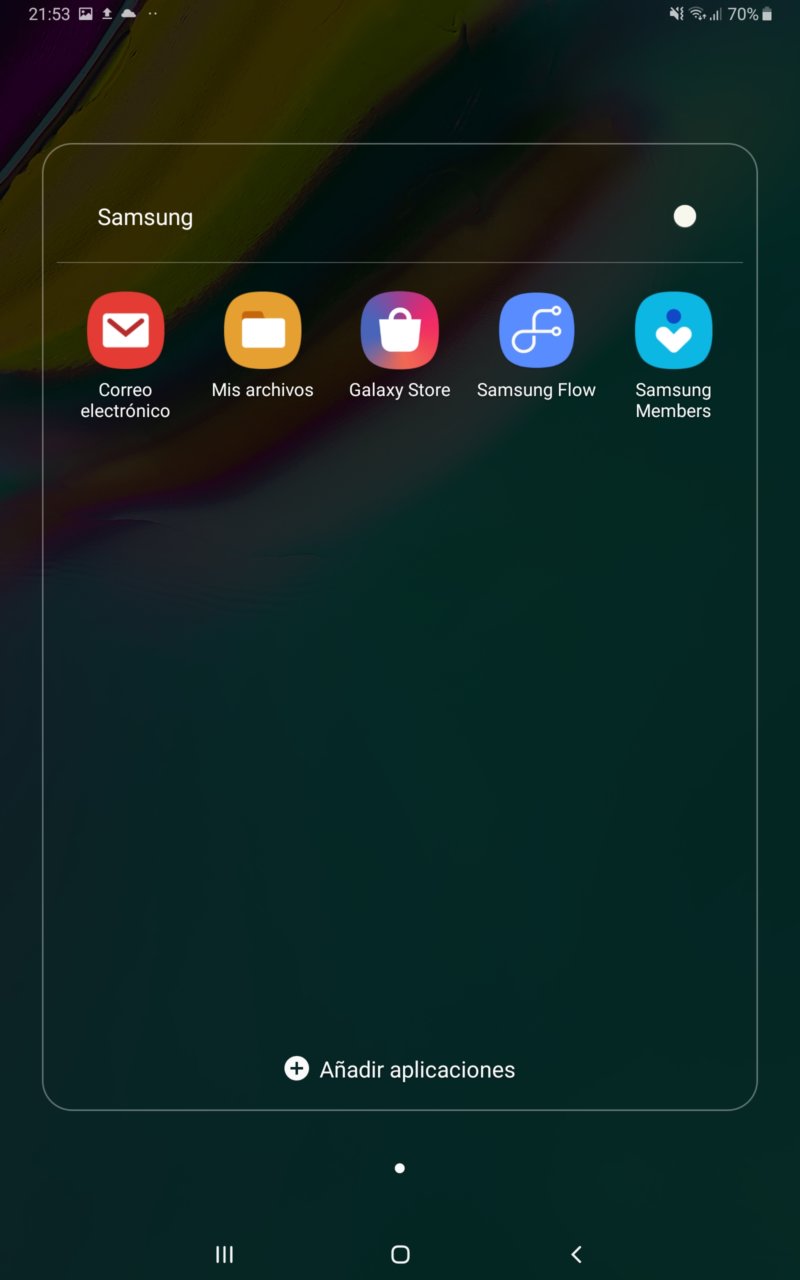800x1280 pixels.
Task: Open Galaxy Store
Action: click(399, 331)
